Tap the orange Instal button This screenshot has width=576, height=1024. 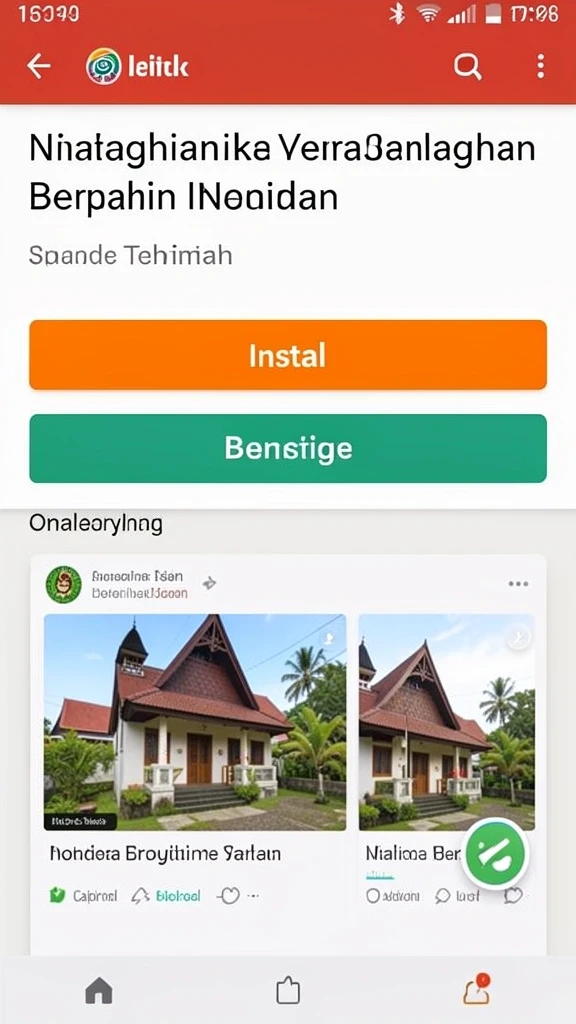tap(287, 355)
